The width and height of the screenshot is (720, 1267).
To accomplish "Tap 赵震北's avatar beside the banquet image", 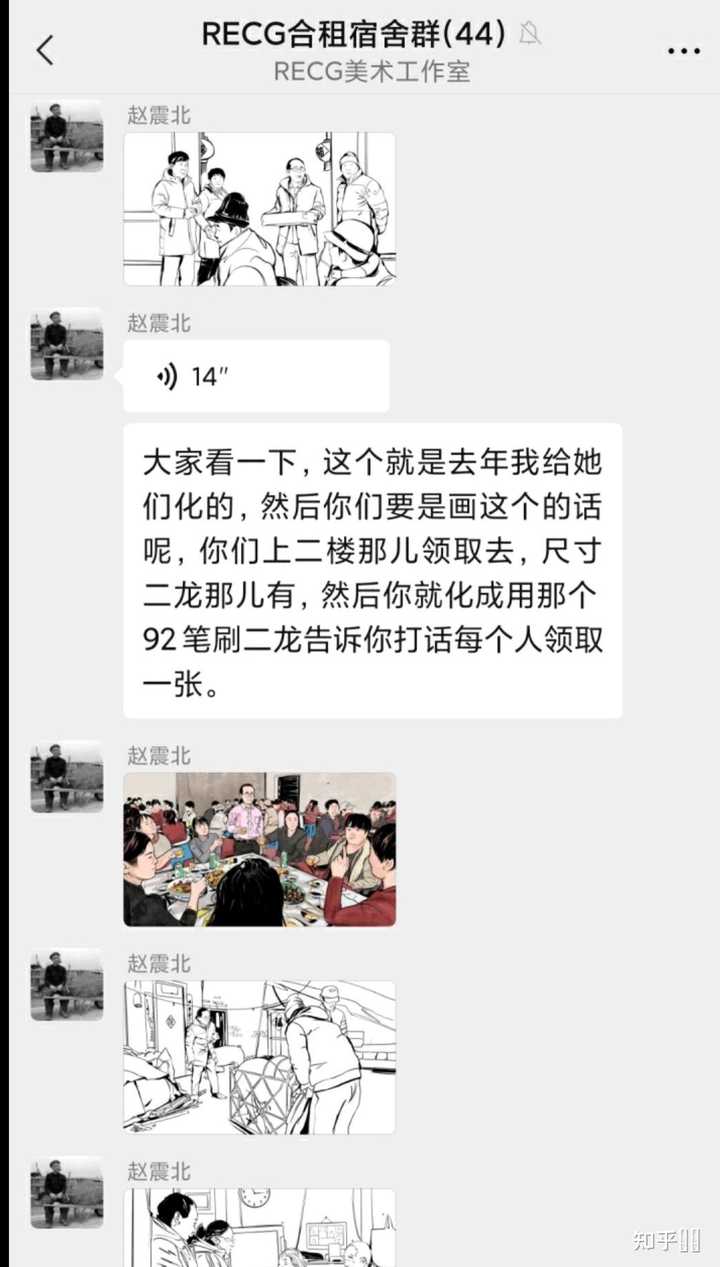I will tap(66, 776).
